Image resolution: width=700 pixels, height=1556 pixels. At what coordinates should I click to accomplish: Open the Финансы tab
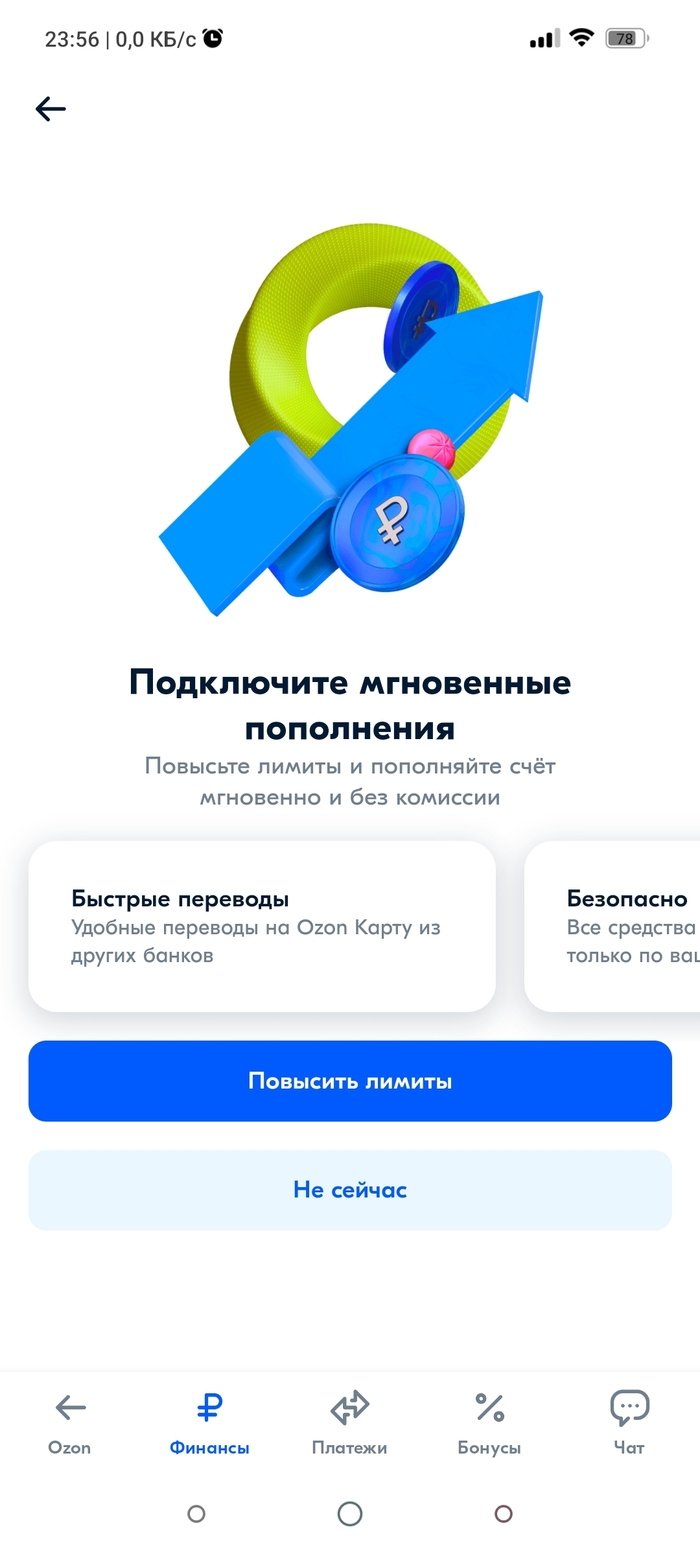209,1422
